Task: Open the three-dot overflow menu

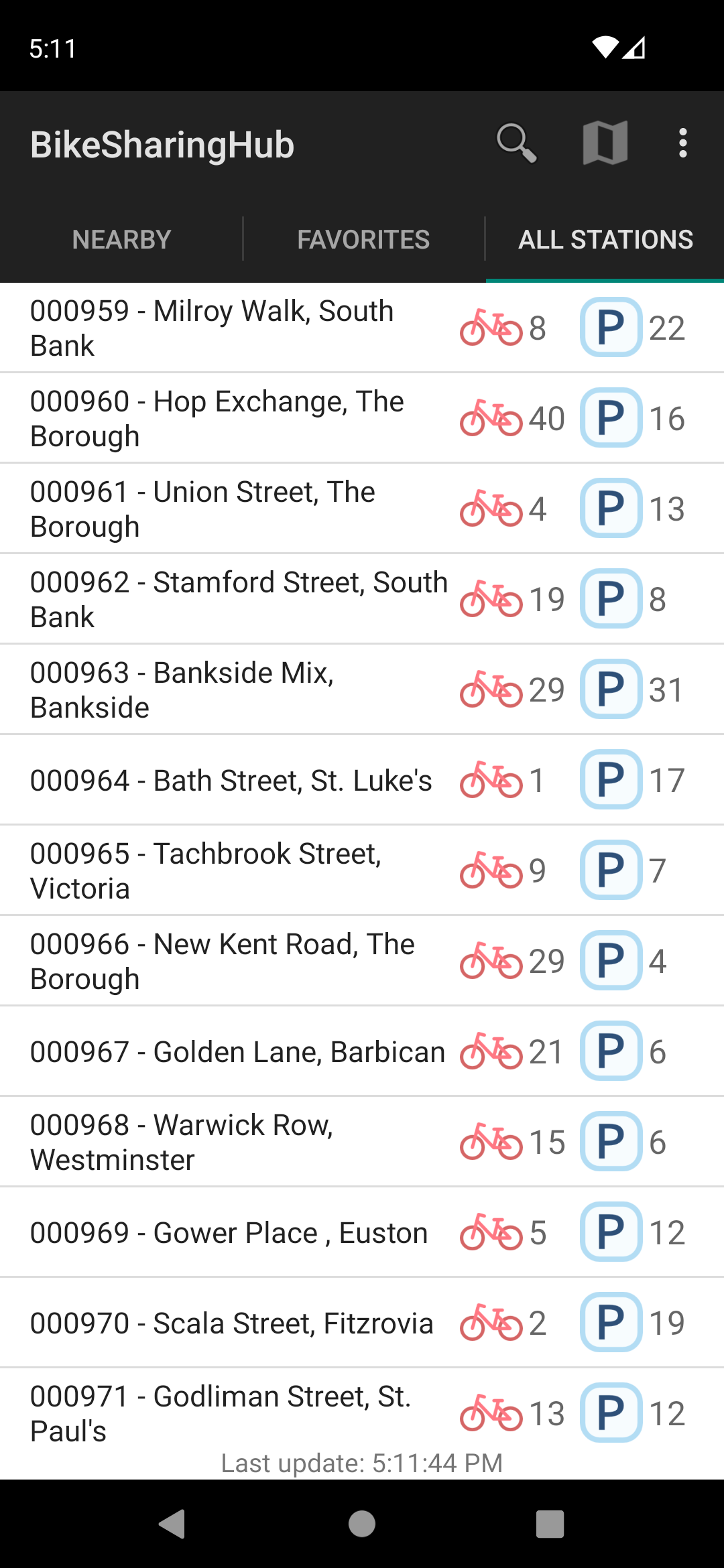Action: pos(683,143)
